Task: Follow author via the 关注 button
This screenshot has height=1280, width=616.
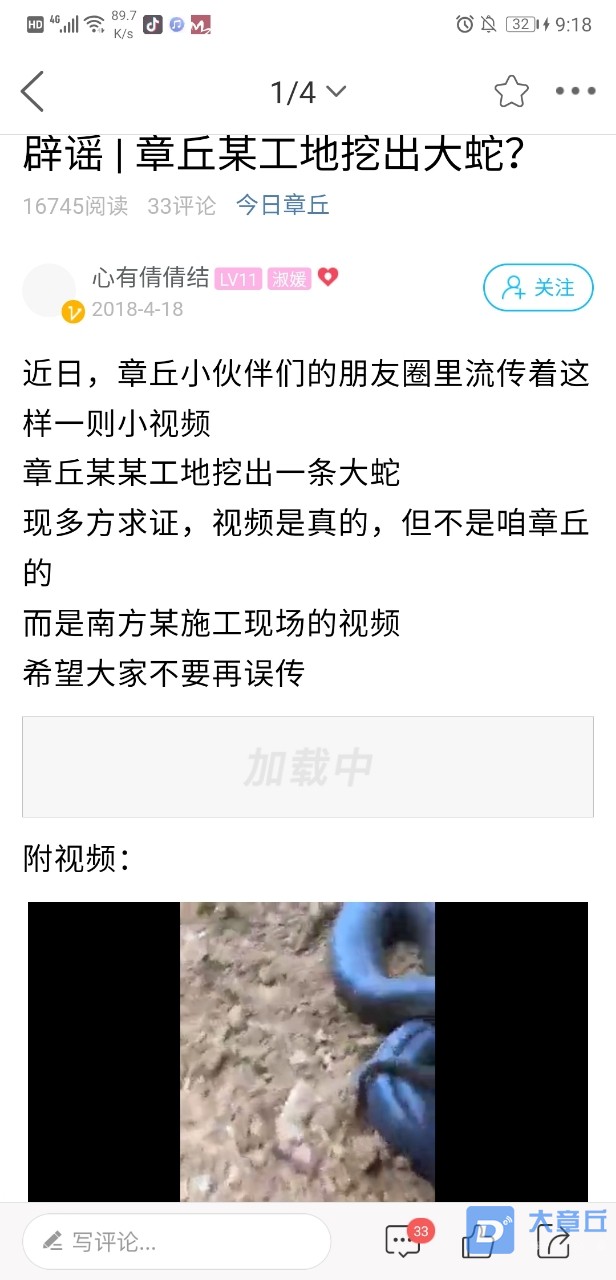Action: 538,288
